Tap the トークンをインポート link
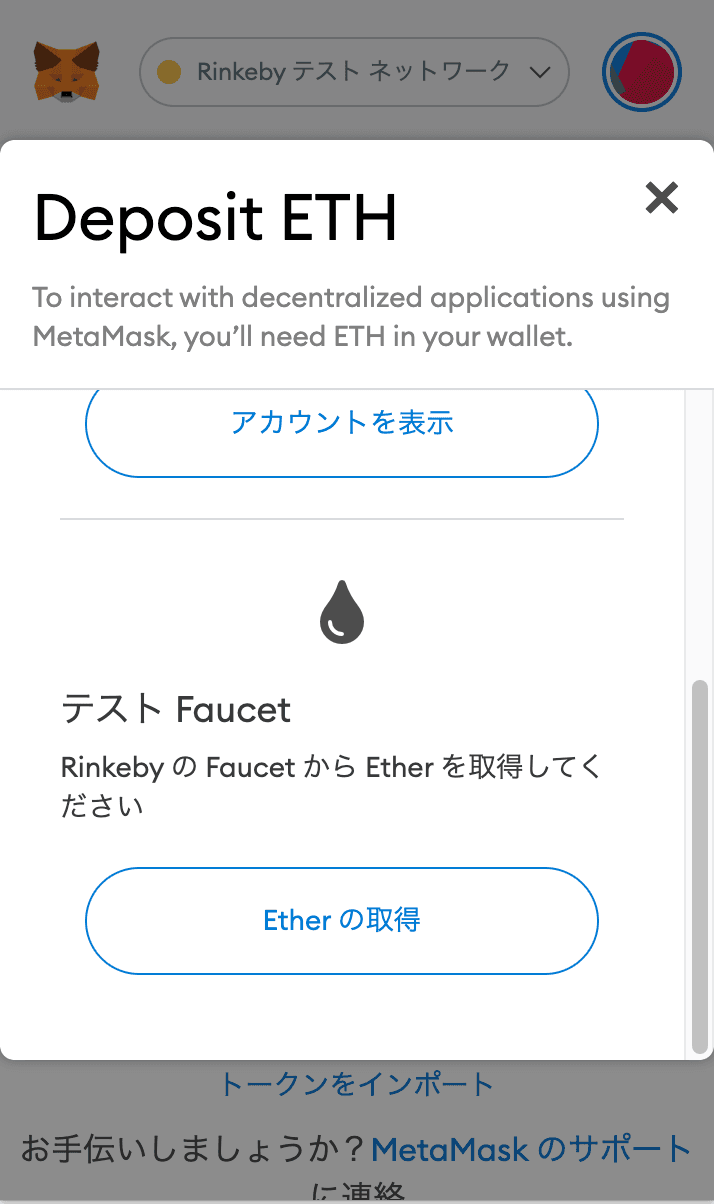 click(357, 1084)
